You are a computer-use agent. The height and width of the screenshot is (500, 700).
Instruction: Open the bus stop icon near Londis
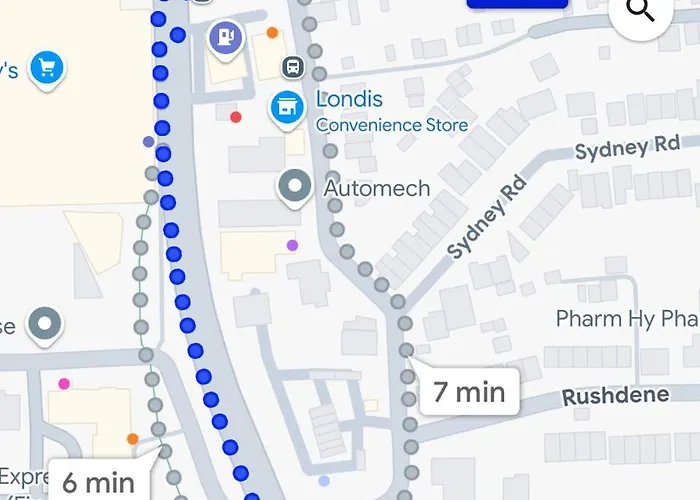tap(293, 67)
